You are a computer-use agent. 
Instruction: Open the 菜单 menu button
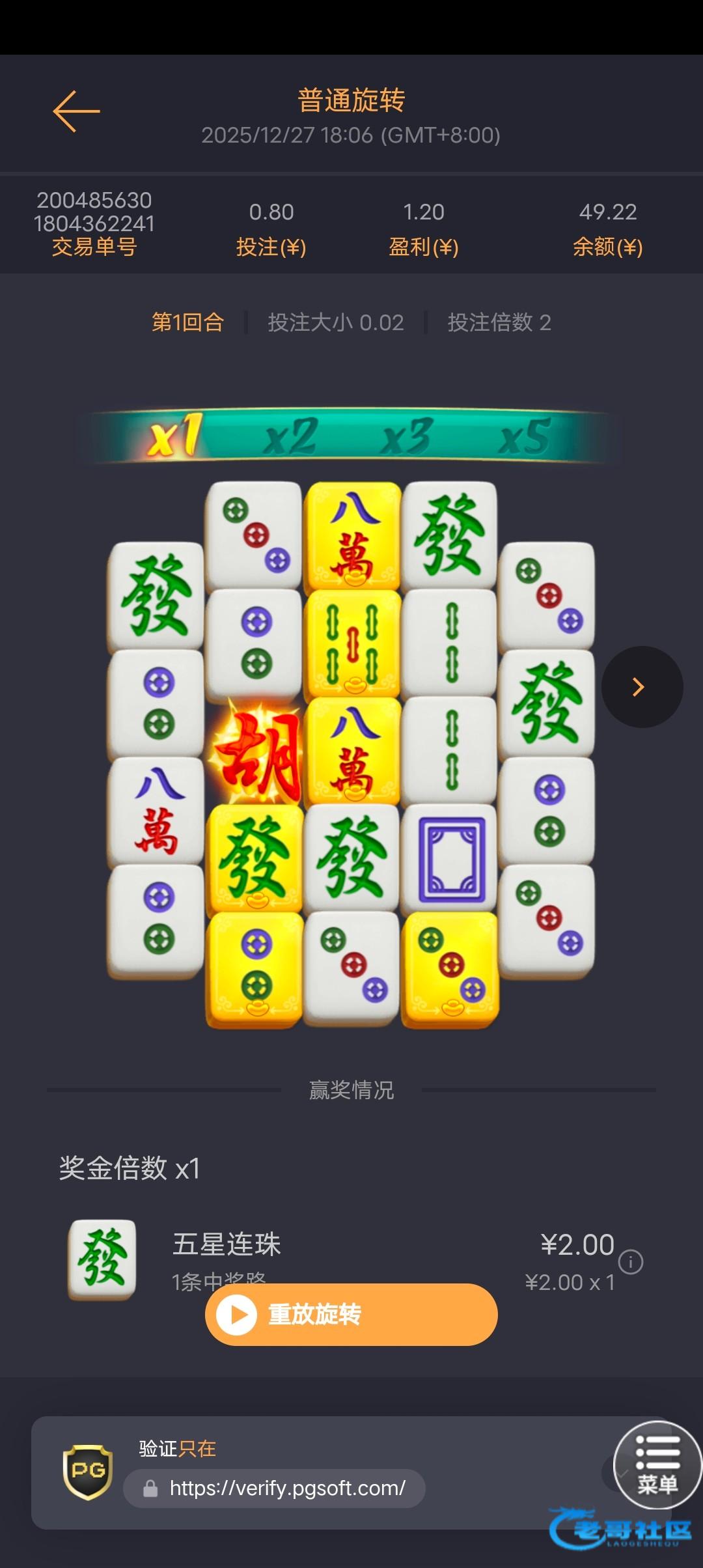[657, 1464]
